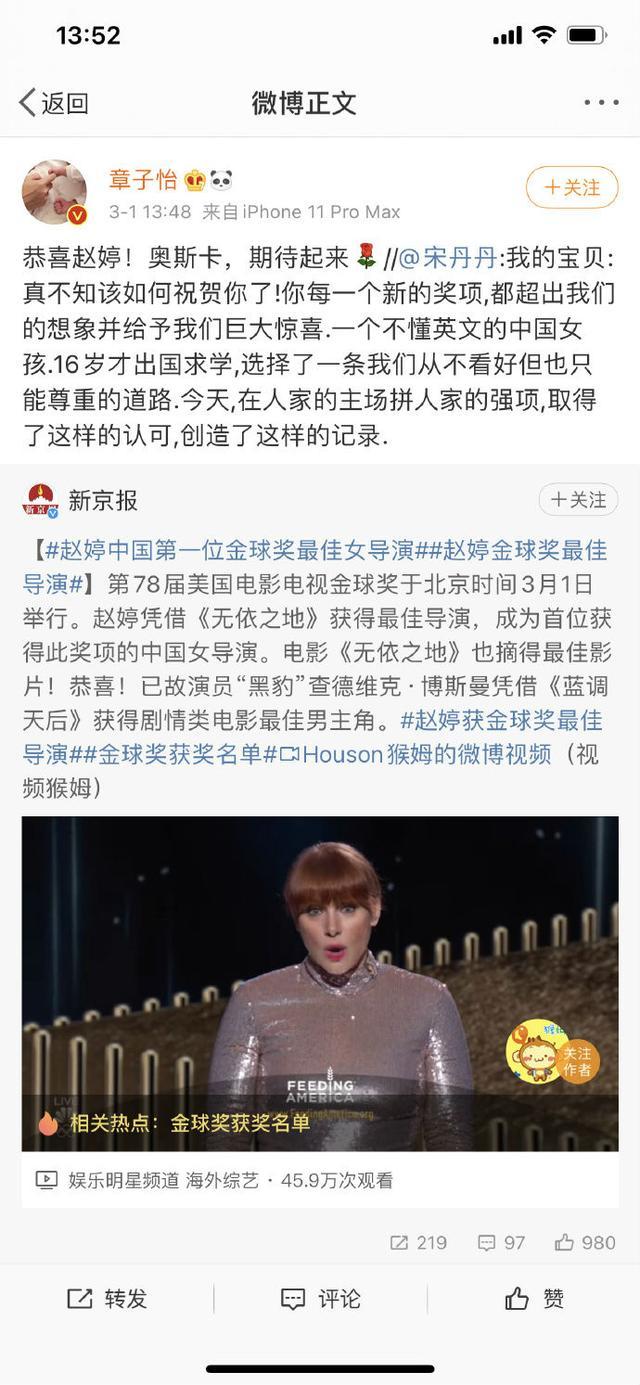View the 219 reposts count
Image resolution: width=640 pixels, height=1385 pixels.
click(x=418, y=1243)
